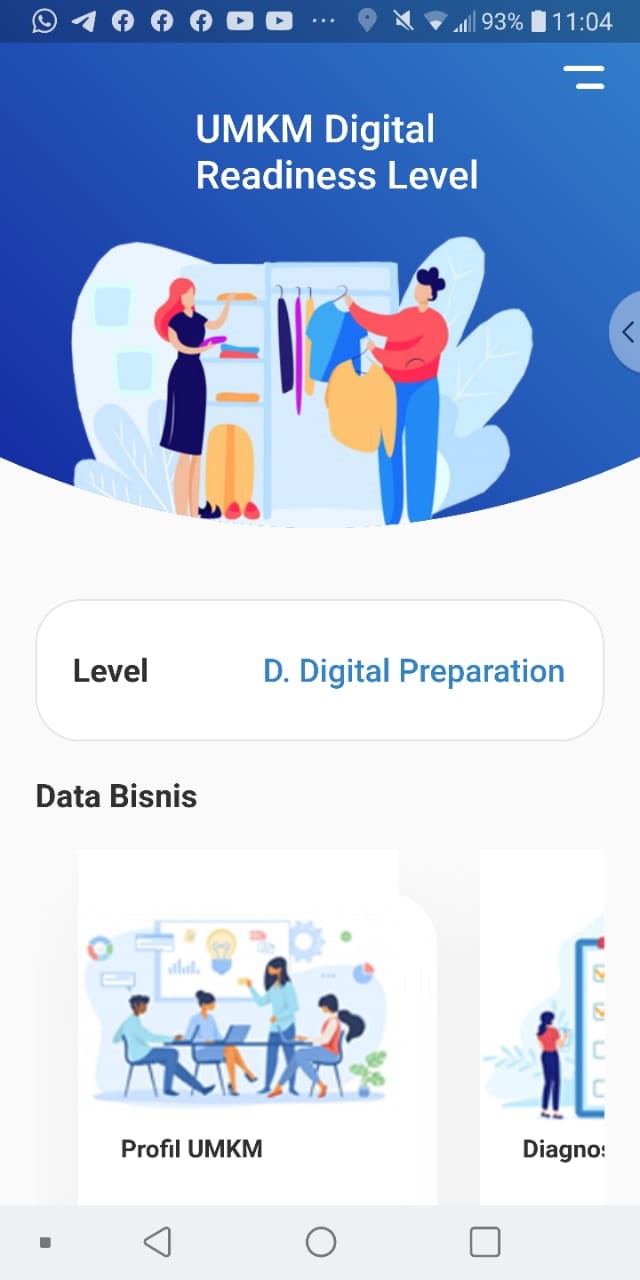Go back with the system back button
Viewport: 640px width, 1280px height.
[x=156, y=1242]
